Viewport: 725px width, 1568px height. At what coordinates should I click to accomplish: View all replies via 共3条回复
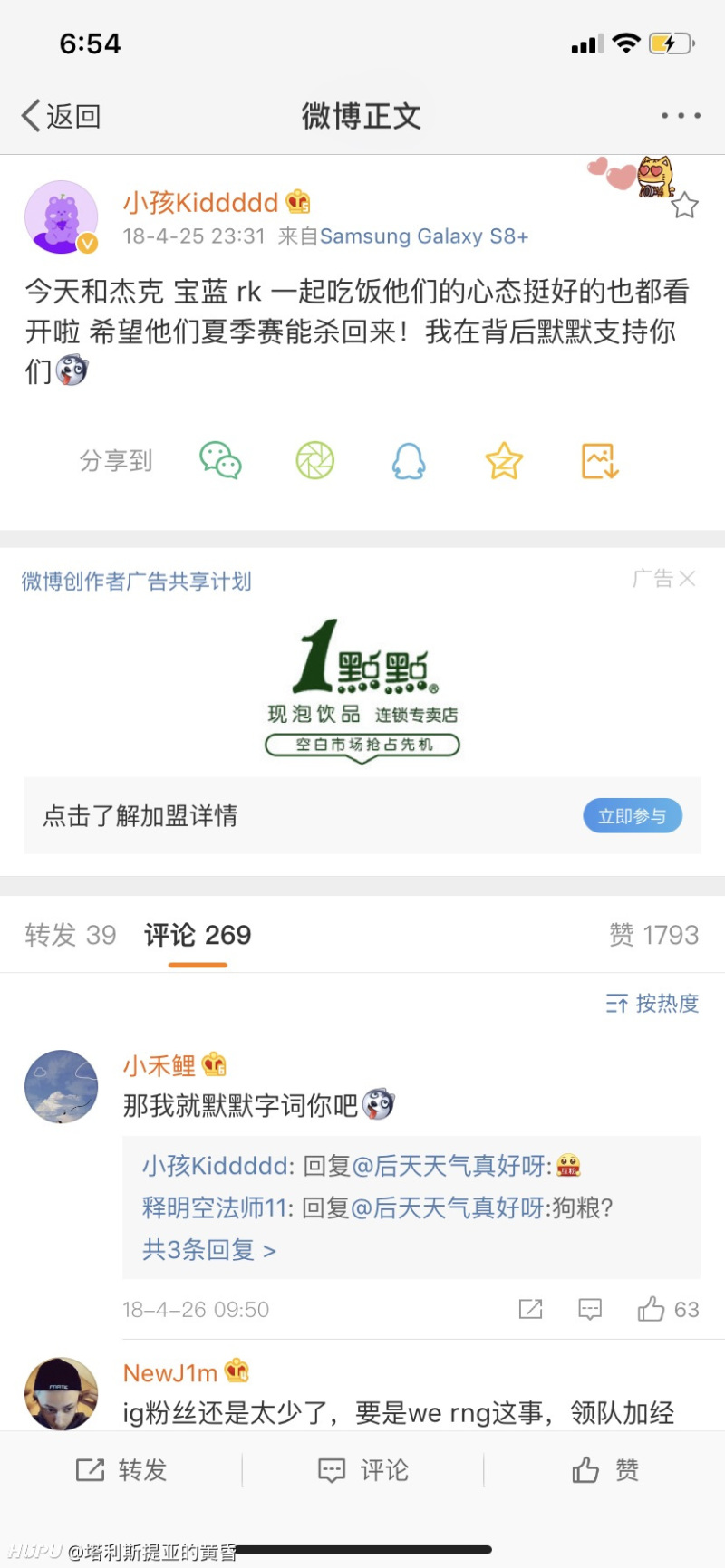[208, 1250]
